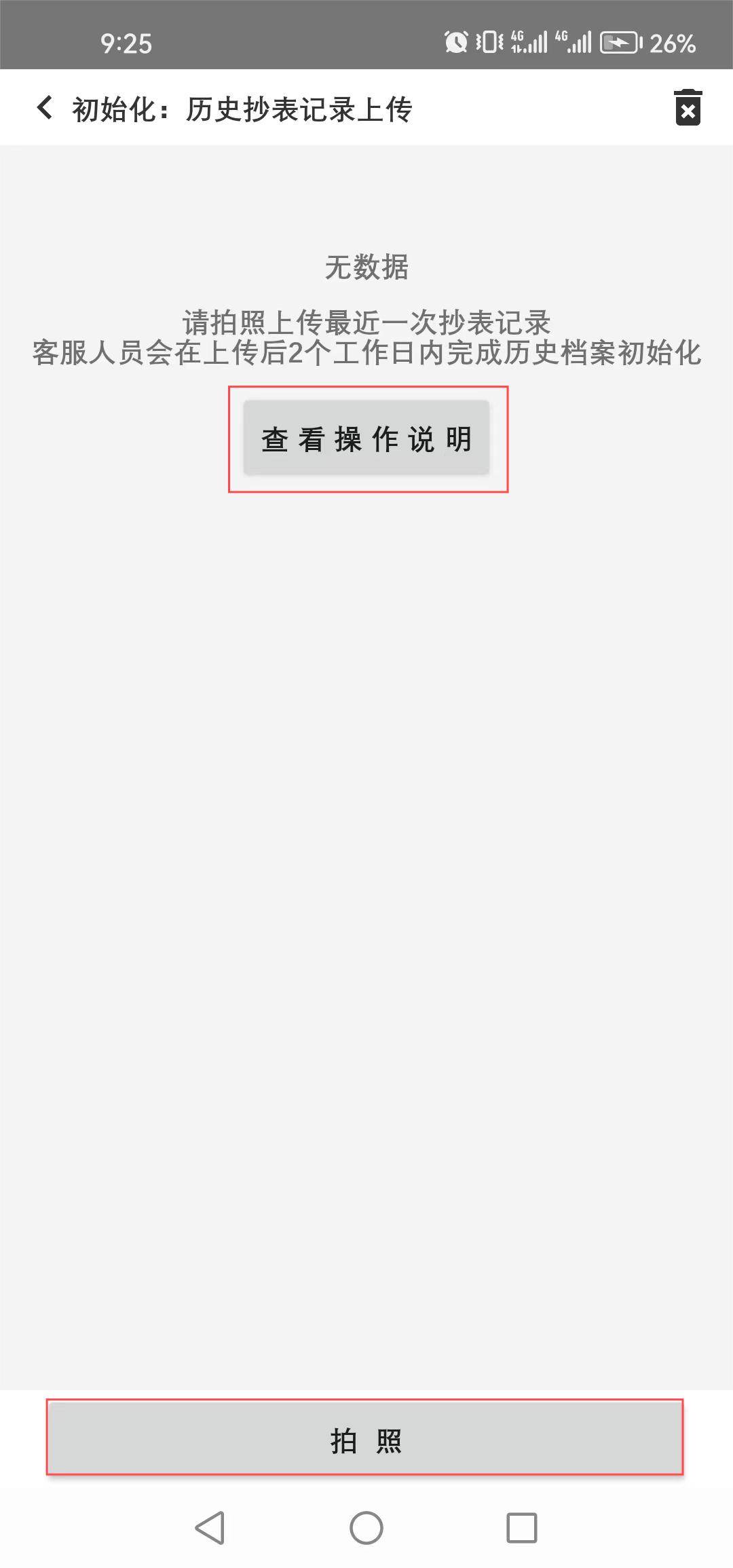The width and height of the screenshot is (733, 1568).
Task: Go back using the header arrow
Action: 45,108
